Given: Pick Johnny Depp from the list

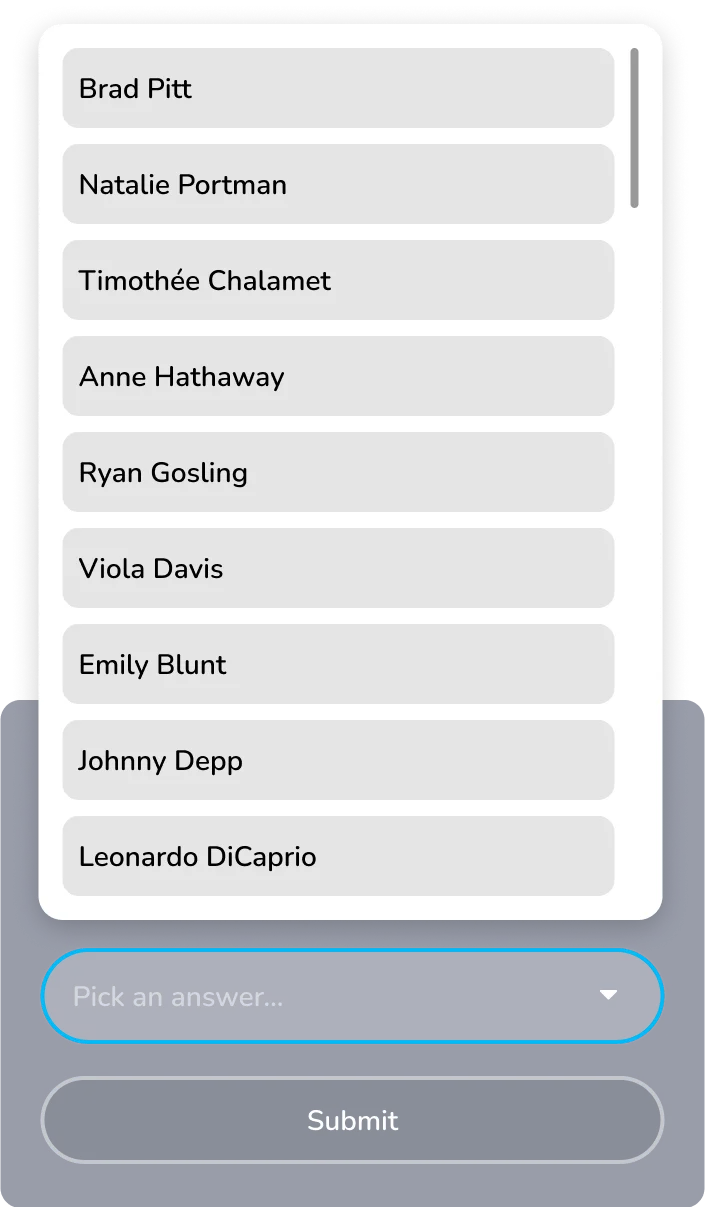Looking at the screenshot, I should point(338,760).
